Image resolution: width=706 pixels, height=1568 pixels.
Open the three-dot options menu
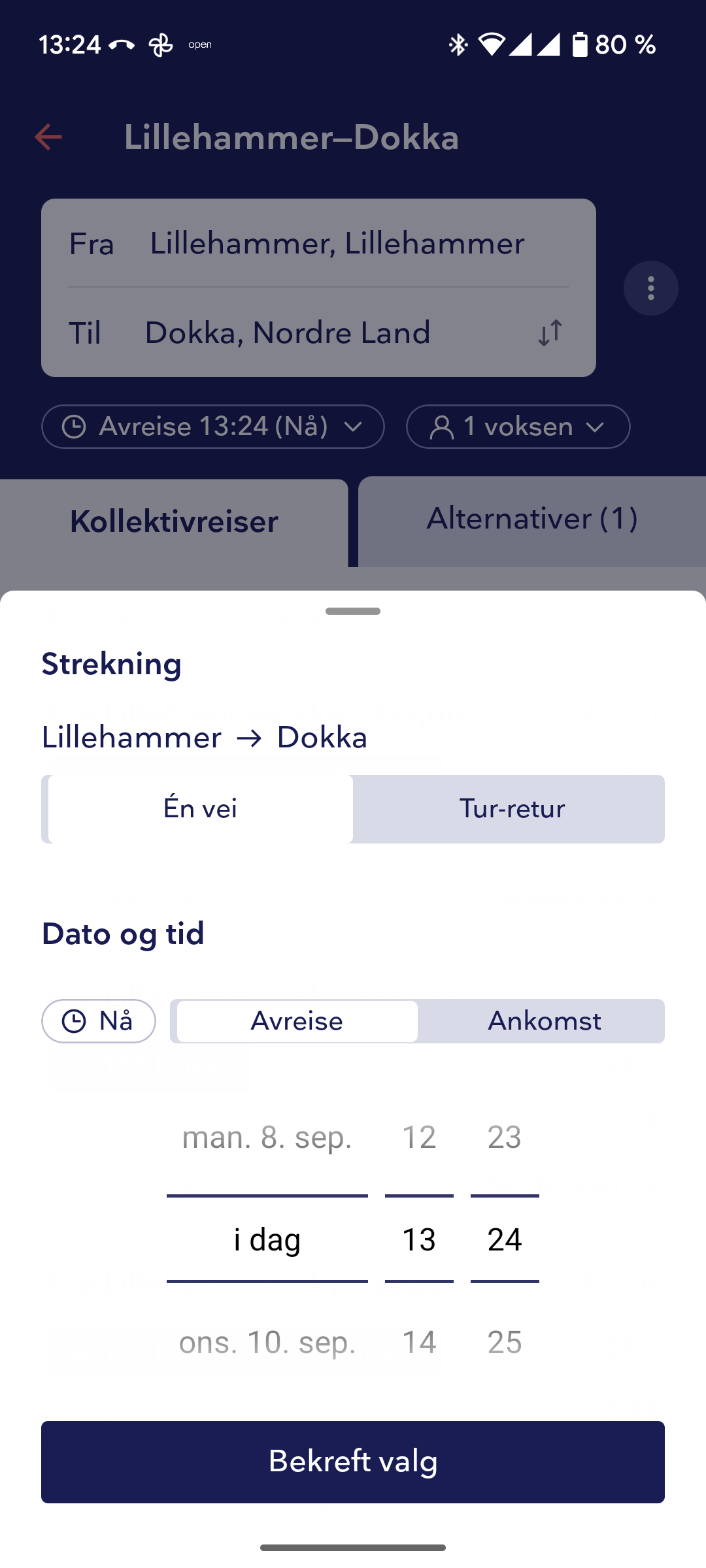(x=650, y=287)
